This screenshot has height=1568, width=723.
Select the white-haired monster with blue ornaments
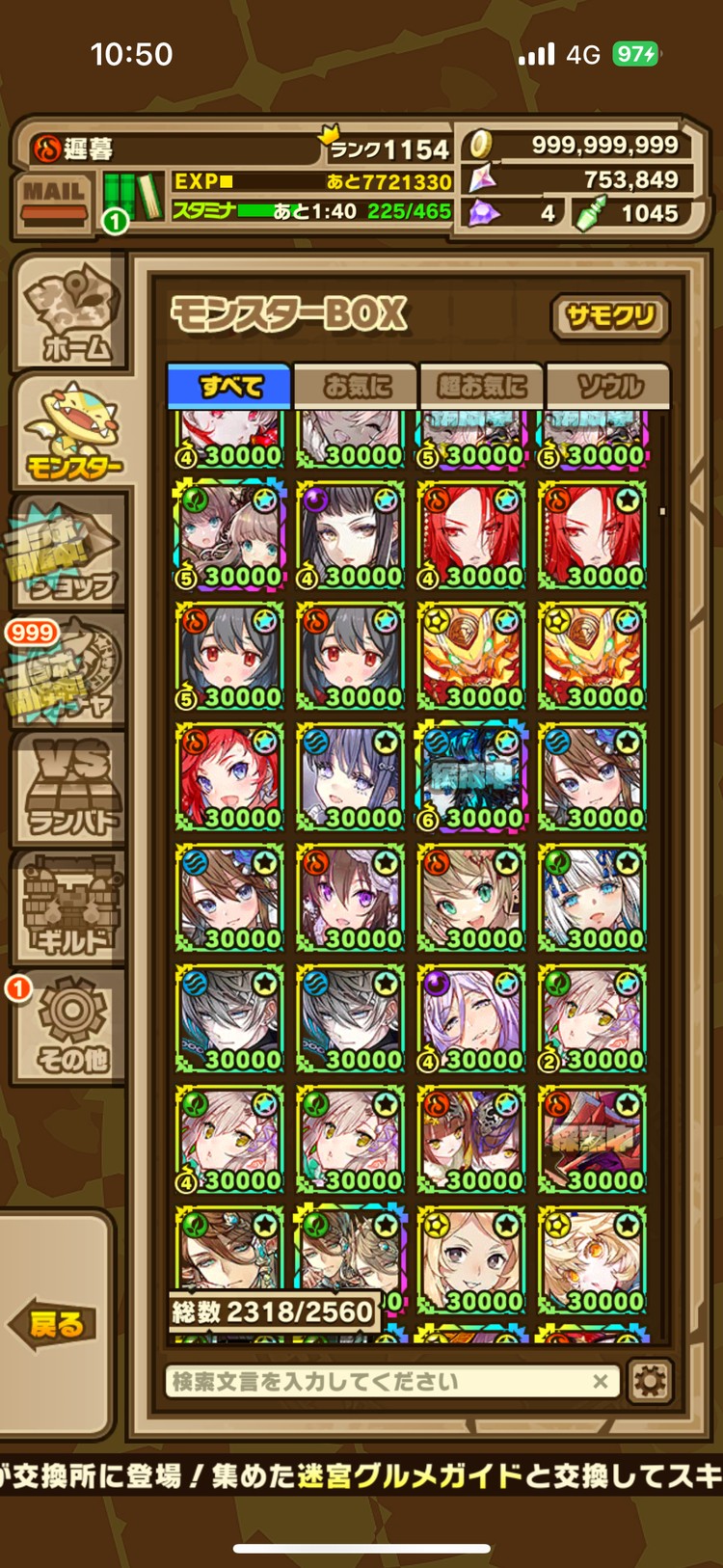click(592, 898)
